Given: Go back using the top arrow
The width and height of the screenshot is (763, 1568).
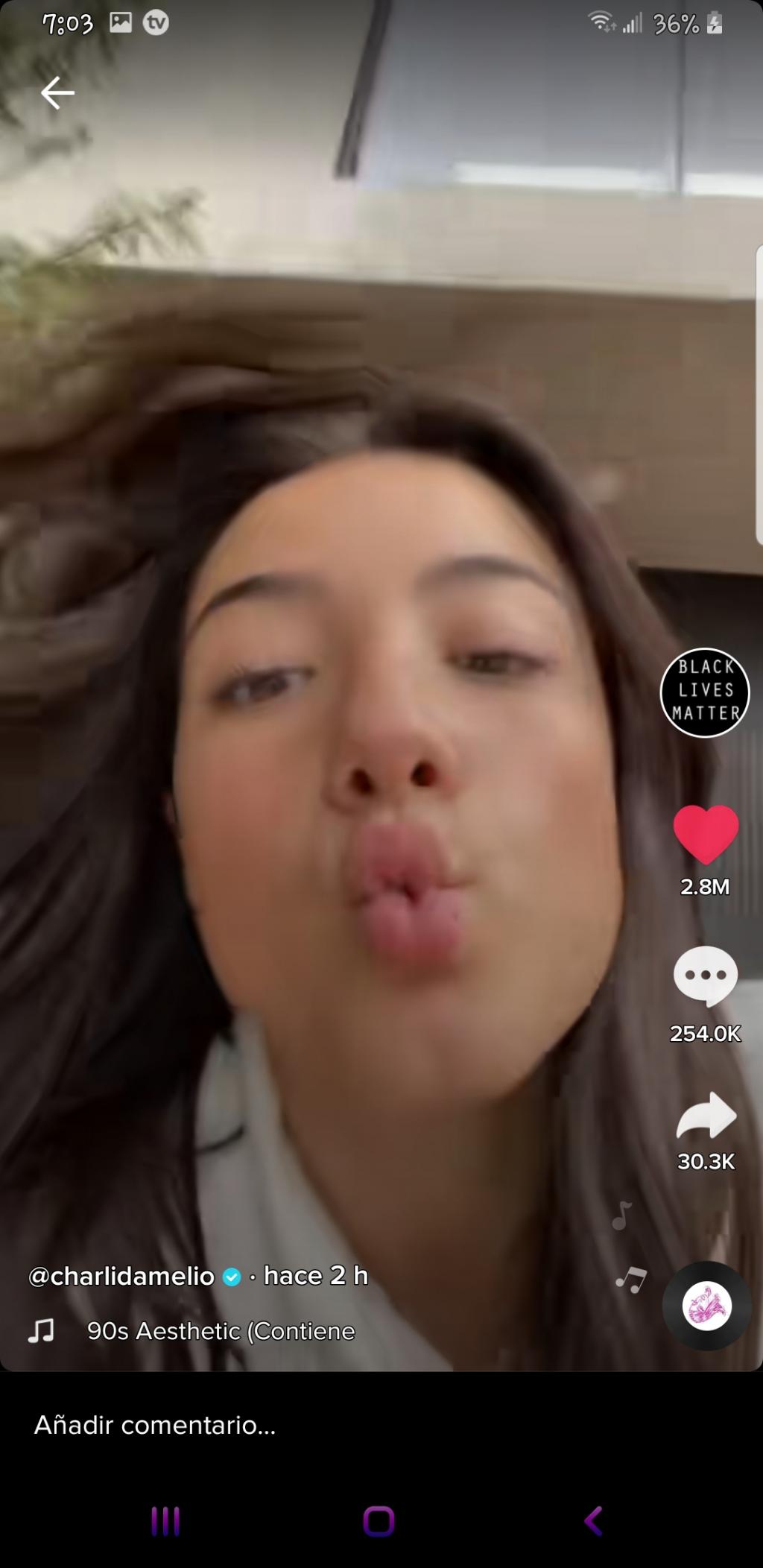Looking at the screenshot, I should coord(57,93).
